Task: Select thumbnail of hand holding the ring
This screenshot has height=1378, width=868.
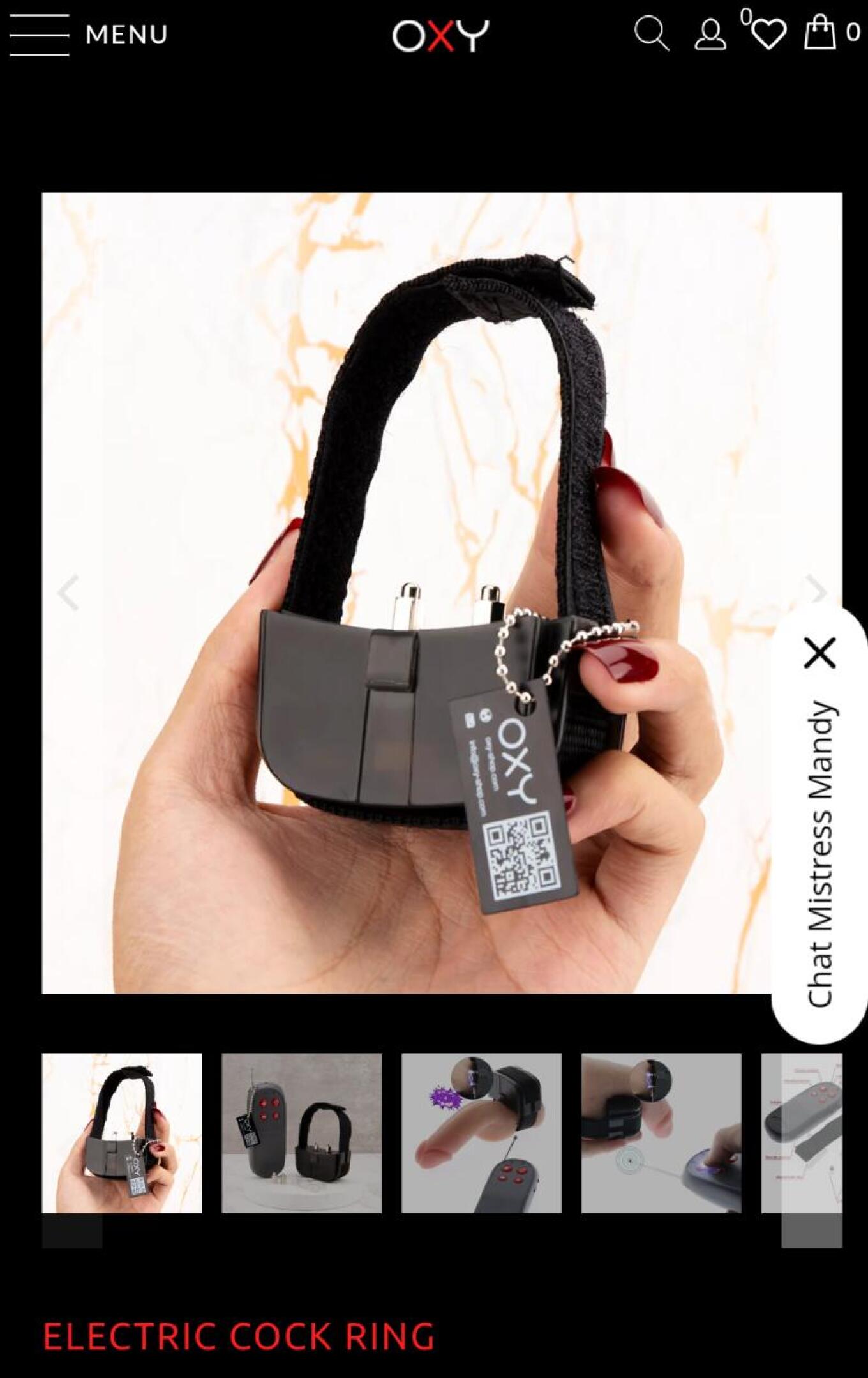Action: [122, 1133]
